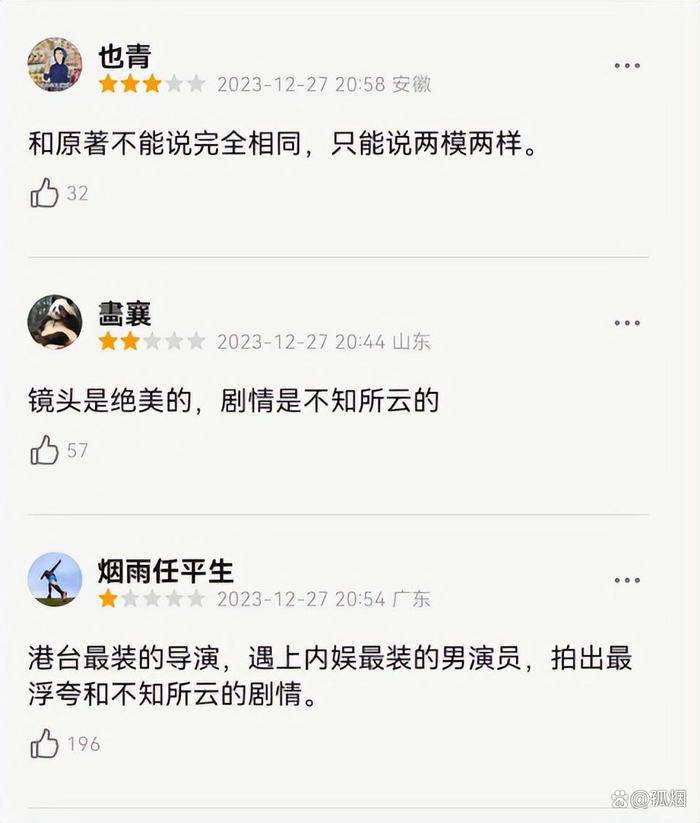Like 烟雨任平生's one-star review

tap(45, 743)
